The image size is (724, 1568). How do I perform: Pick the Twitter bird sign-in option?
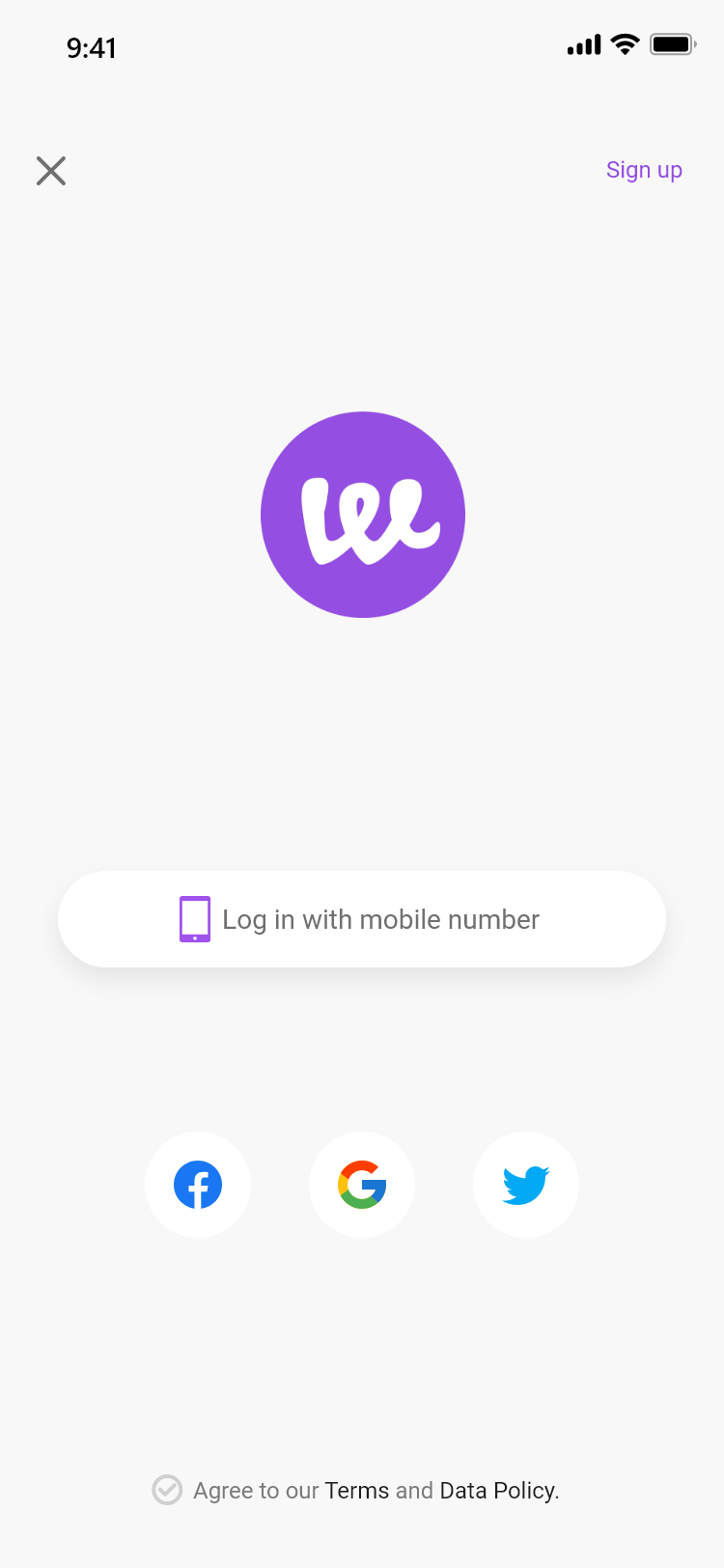tap(526, 1184)
